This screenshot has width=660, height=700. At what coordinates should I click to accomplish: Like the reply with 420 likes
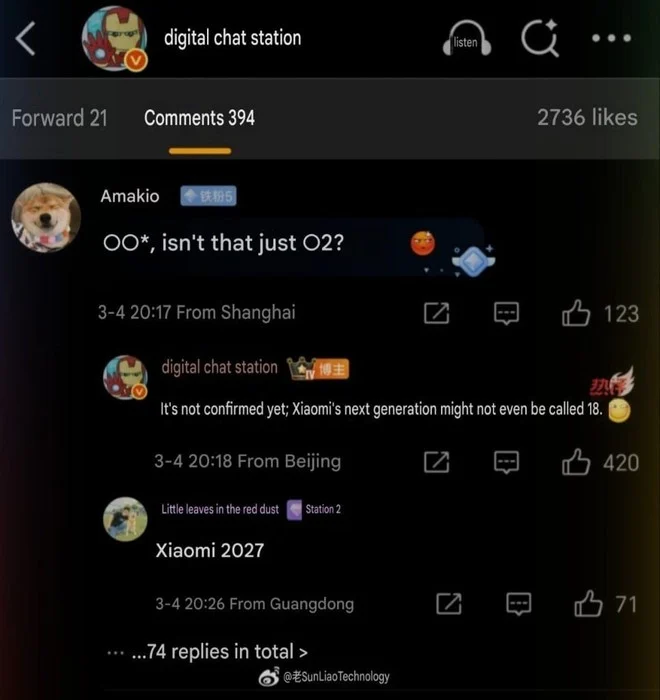click(578, 461)
